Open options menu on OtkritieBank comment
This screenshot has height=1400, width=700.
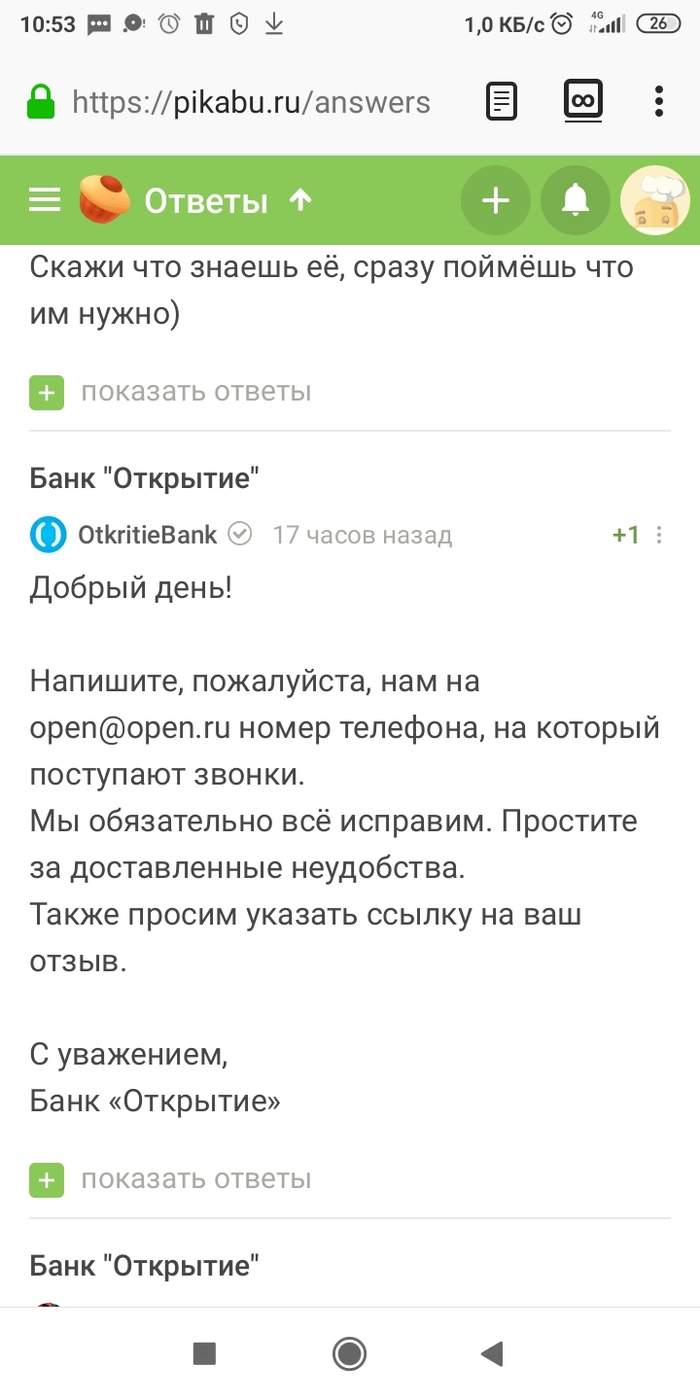coord(659,535)
